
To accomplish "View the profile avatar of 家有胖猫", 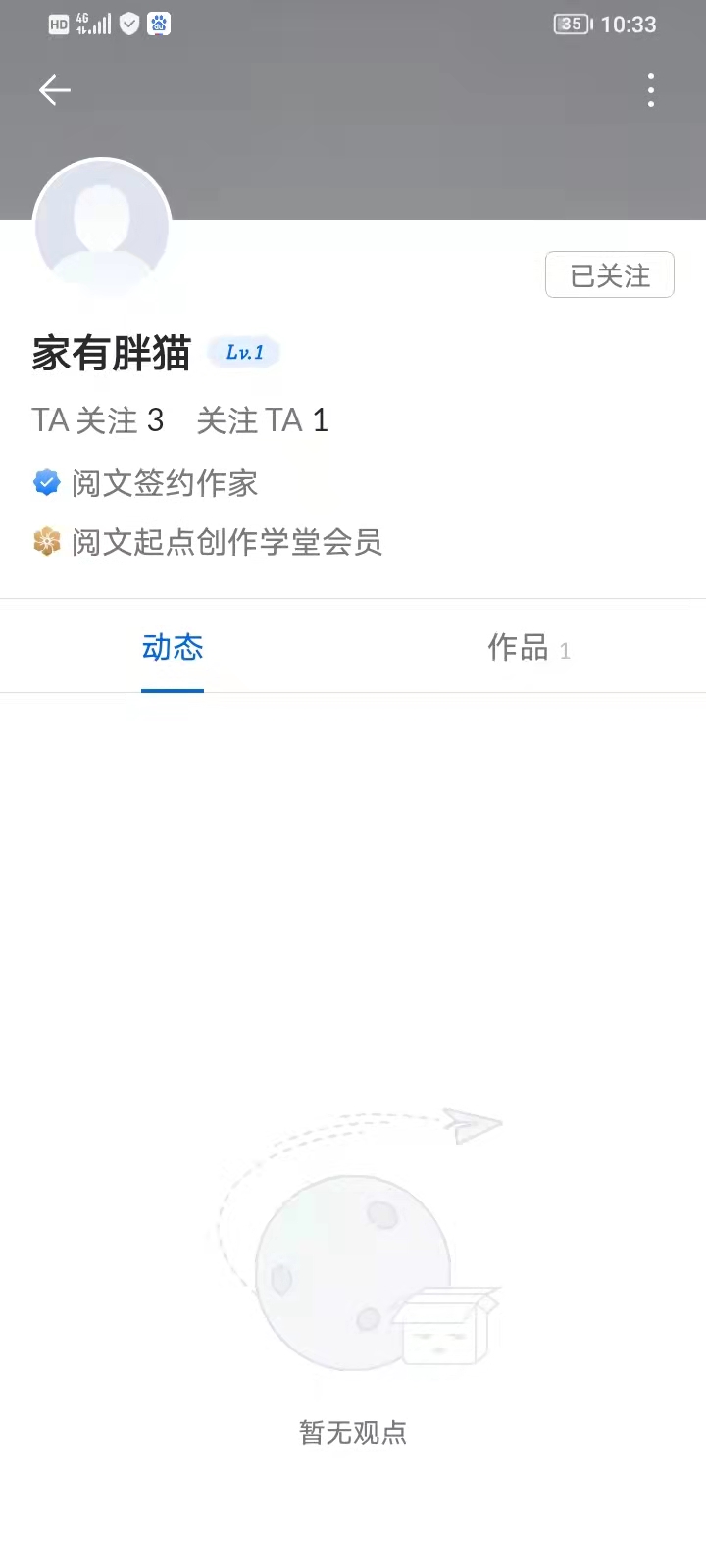I will tap(102, 227).
